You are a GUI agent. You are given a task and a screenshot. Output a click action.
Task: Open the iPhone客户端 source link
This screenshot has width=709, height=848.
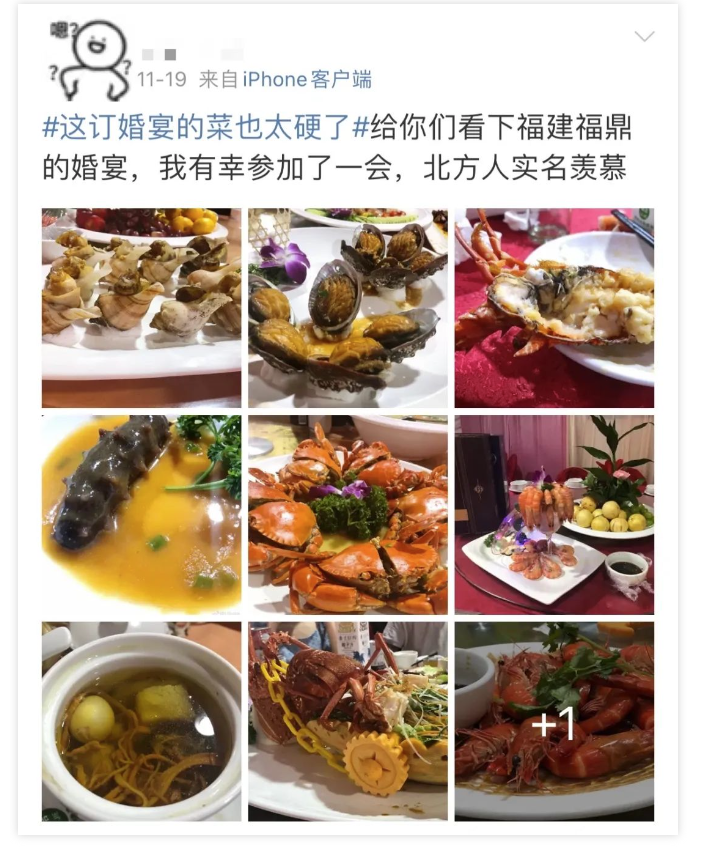click(x=306, y=78)
